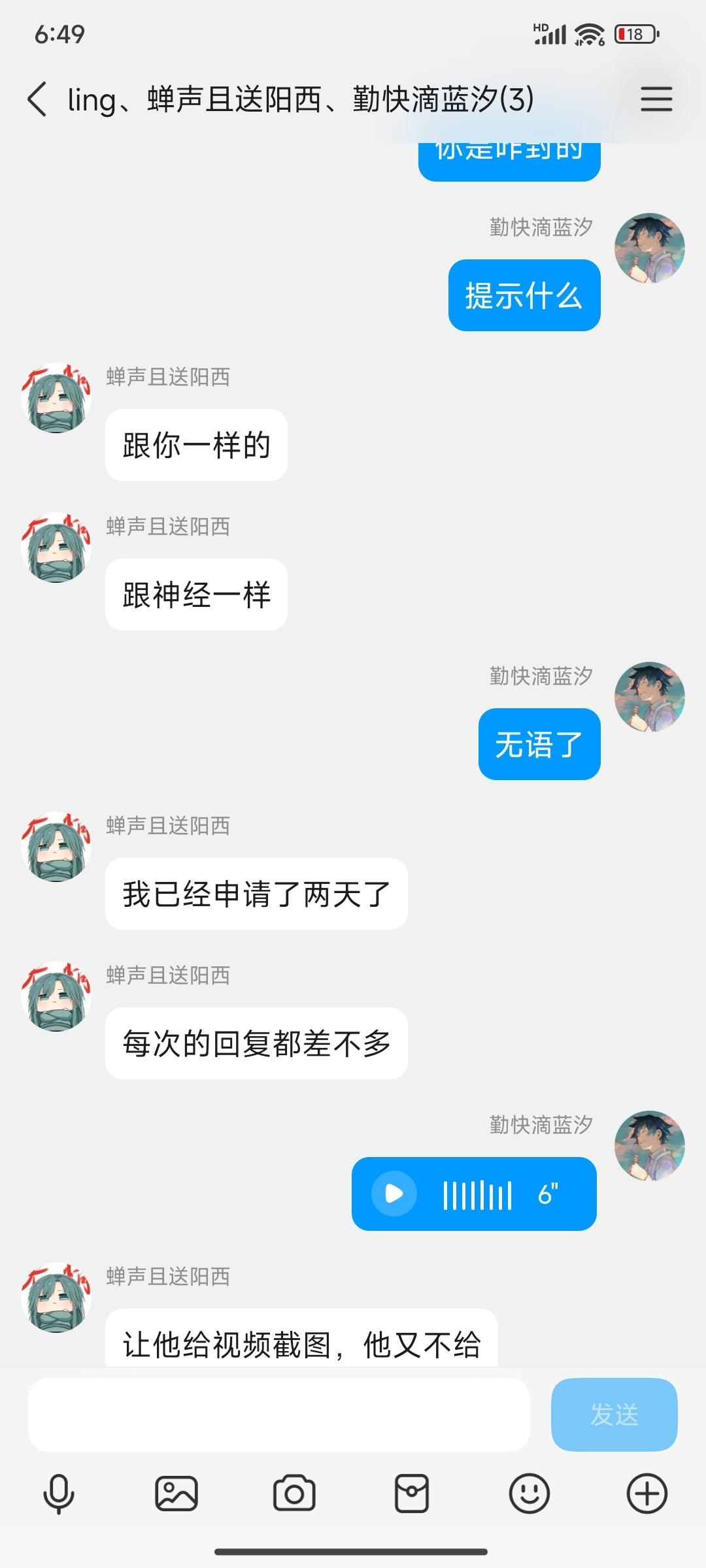Go back using the back arrow
The width and height of the screenshot is (706, 1568).
pos(37,99)
